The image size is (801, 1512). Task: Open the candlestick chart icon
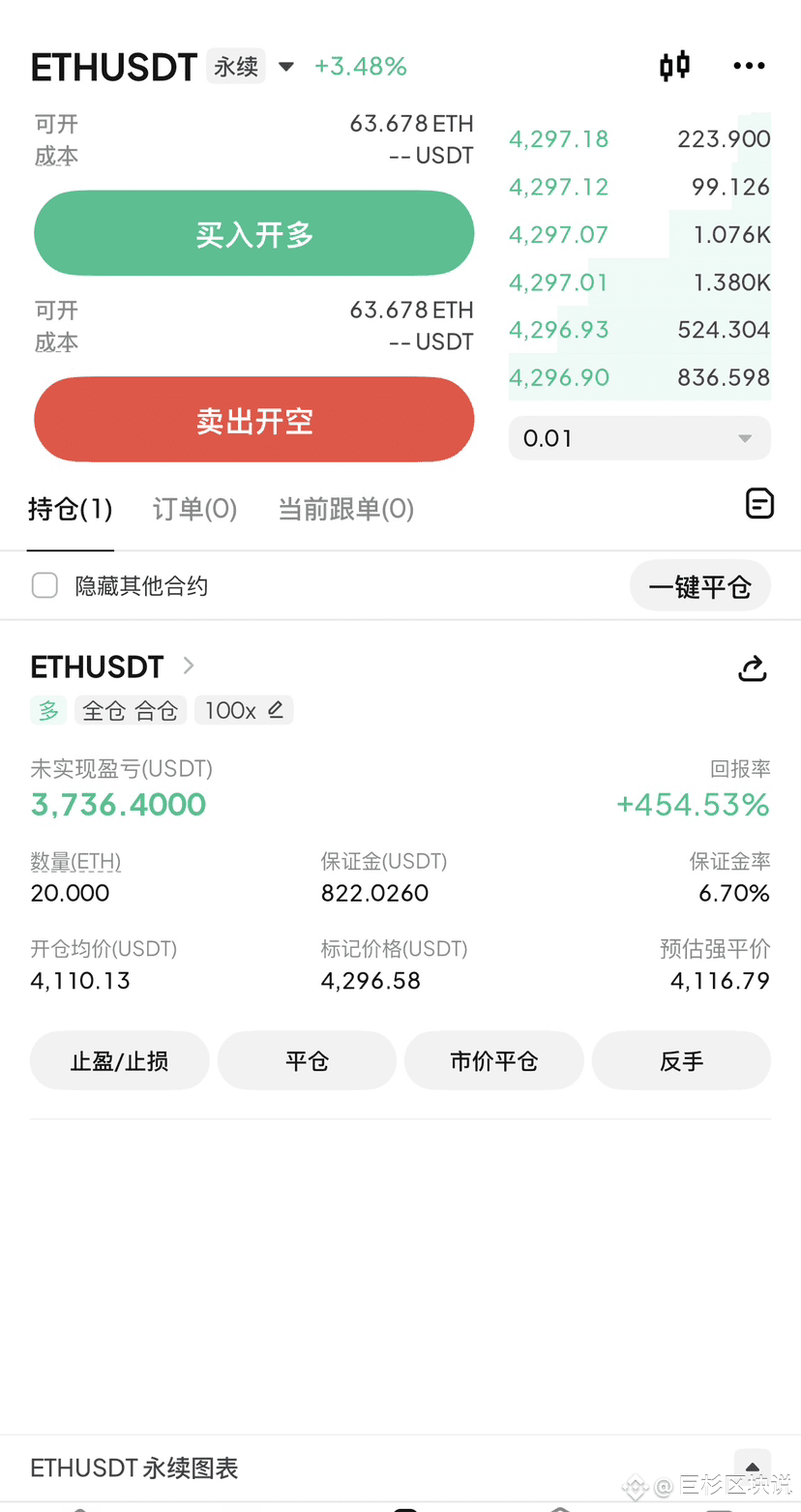674,66
